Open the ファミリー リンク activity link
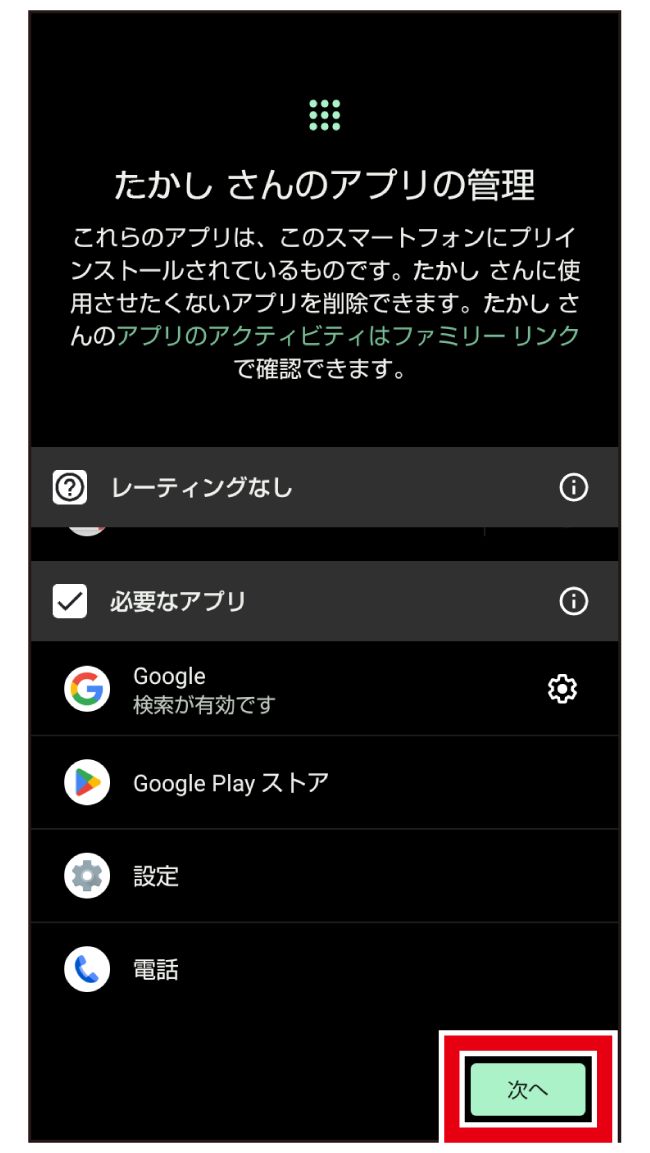The image size is (650, 1153). (348, 335)
